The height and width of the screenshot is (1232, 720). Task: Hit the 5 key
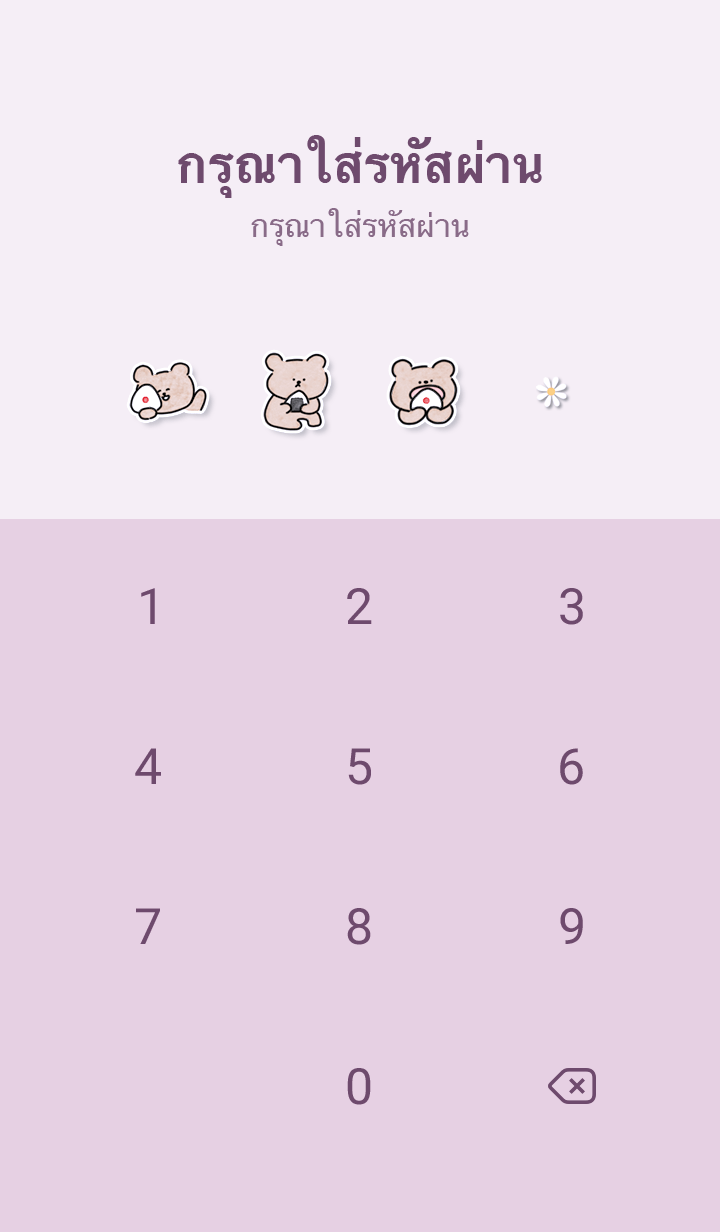(359, 767)
